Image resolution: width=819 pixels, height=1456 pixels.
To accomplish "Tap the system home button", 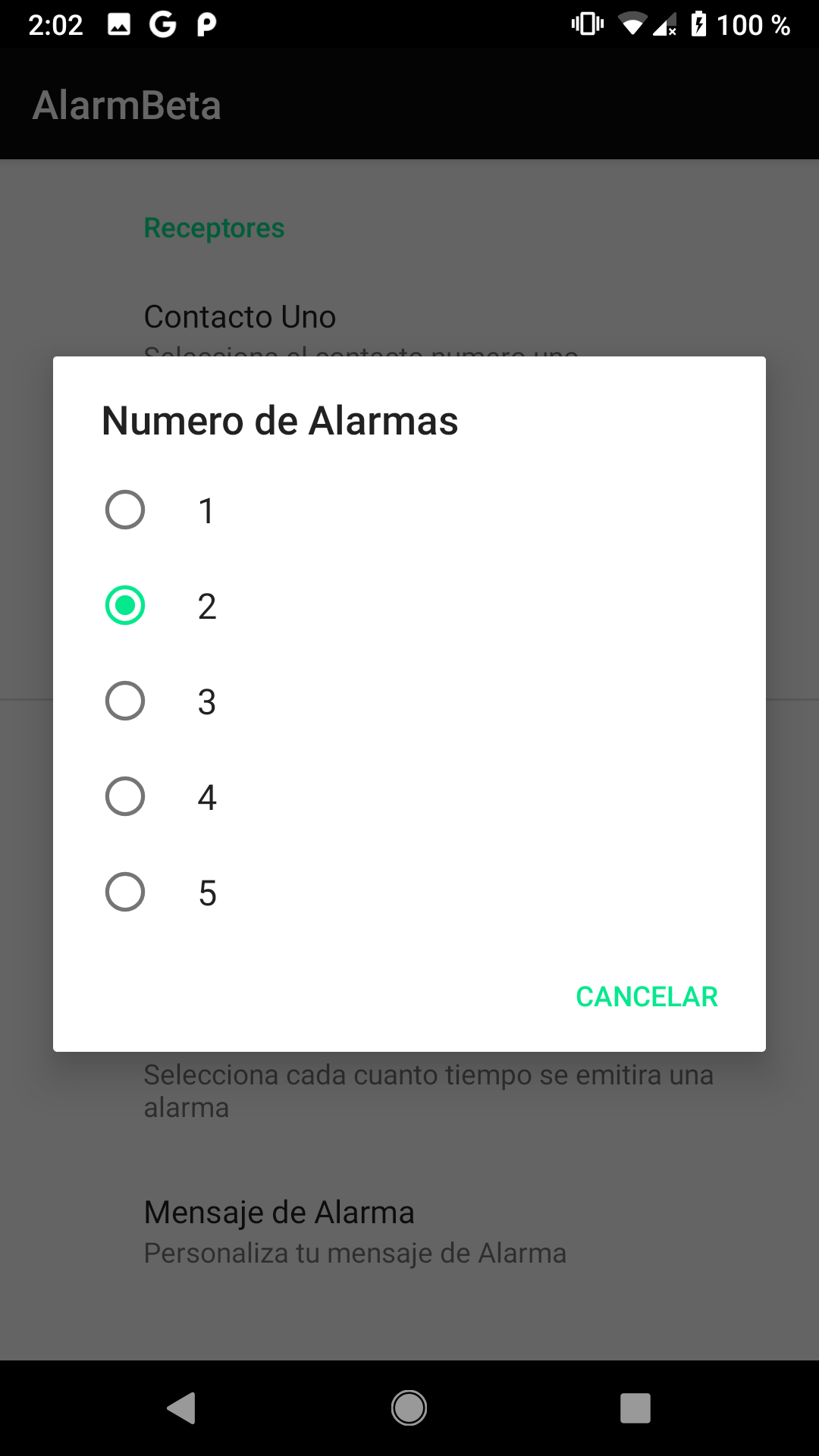I will pos(409,1408).
